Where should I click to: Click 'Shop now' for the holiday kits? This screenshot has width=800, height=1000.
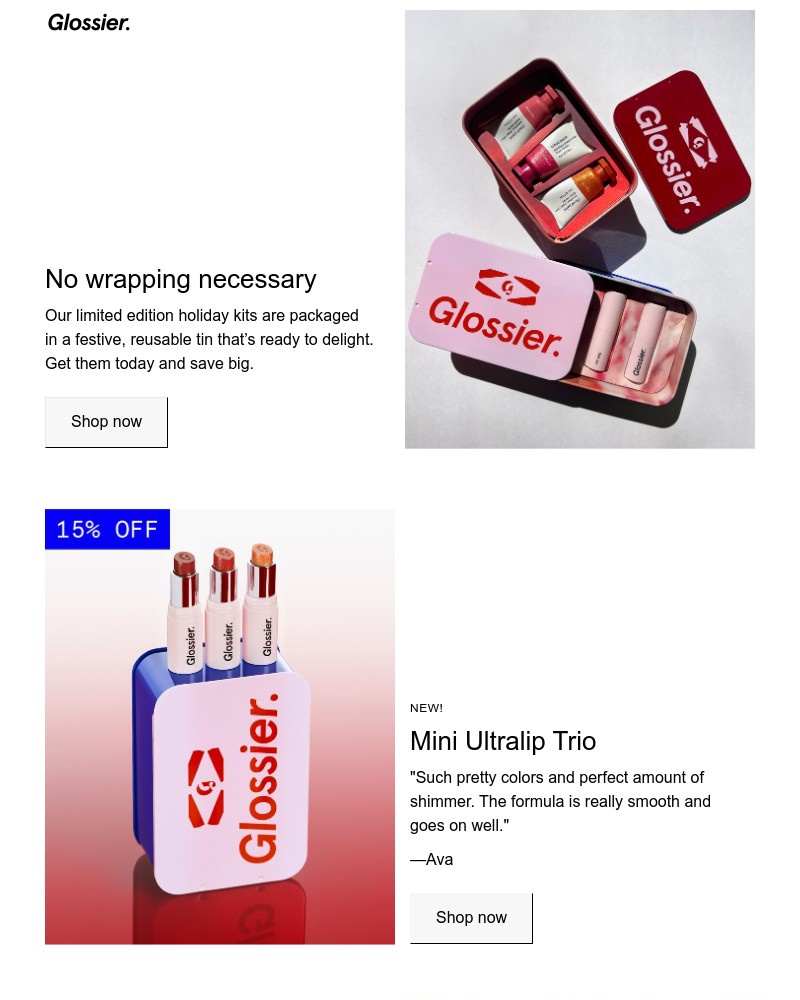click(106, 421)
